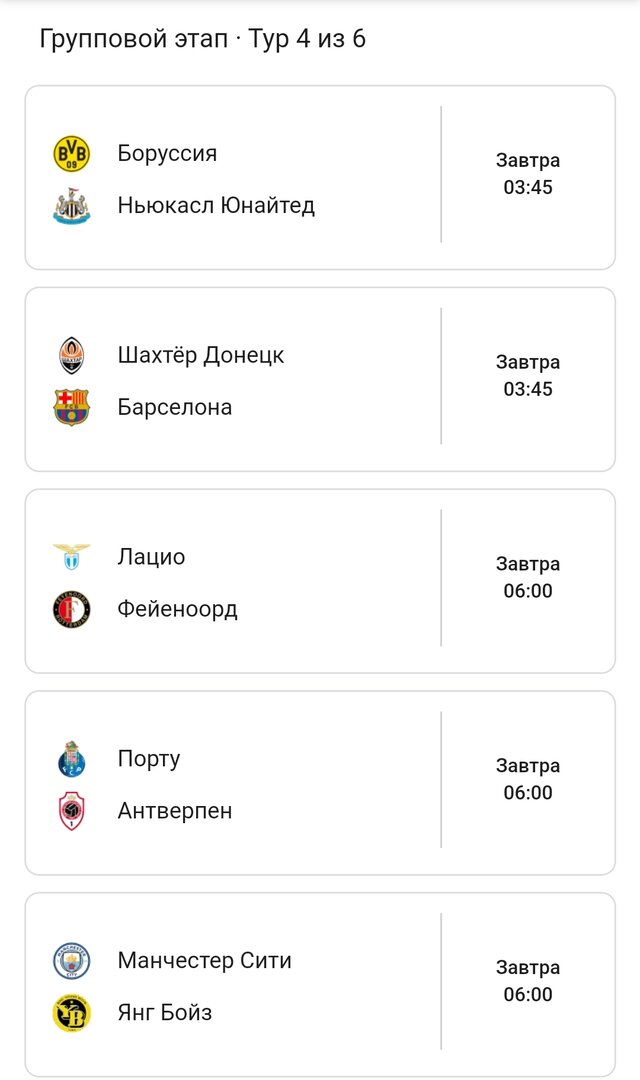Select the Порту vs Антверпен match

(x=320, y=784)
